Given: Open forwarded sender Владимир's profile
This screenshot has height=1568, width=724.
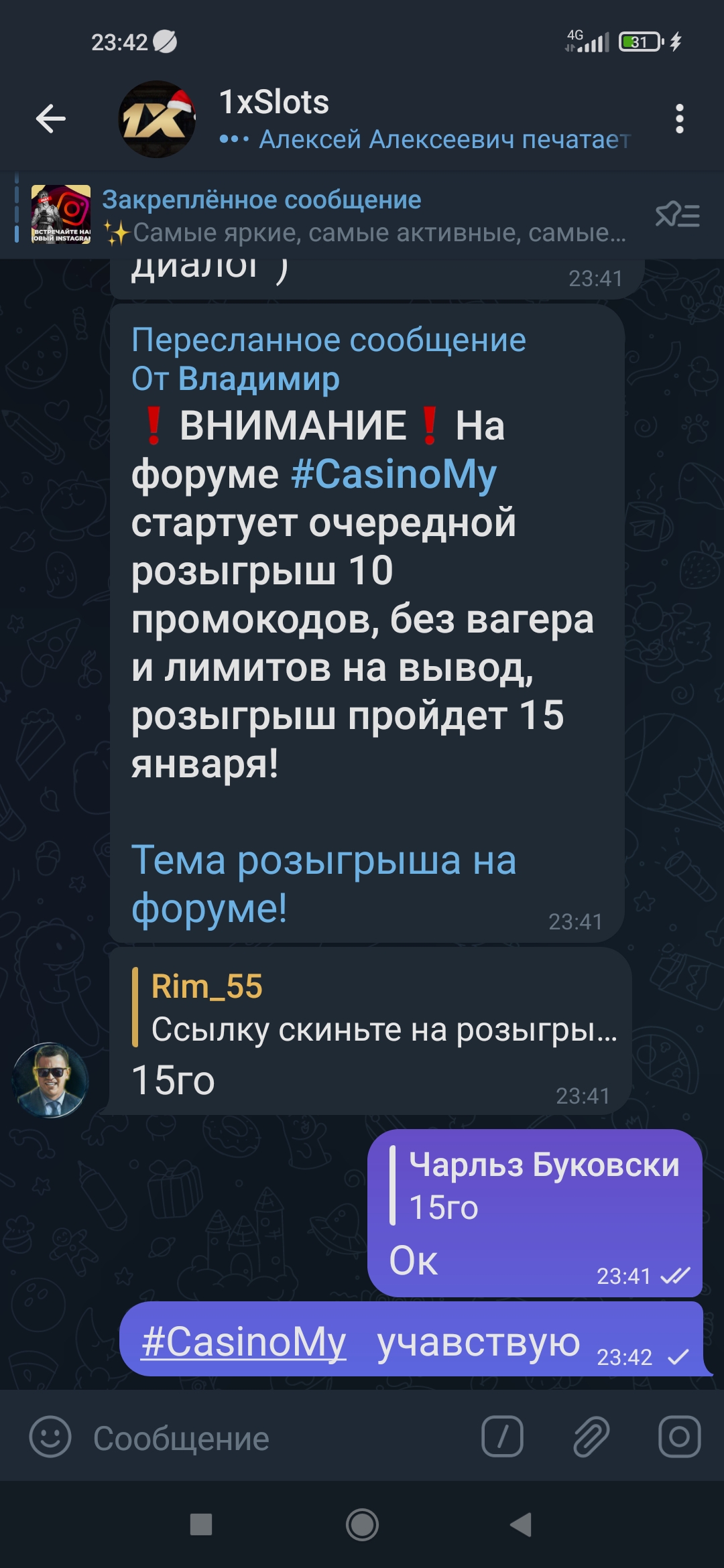Looking at the screenshot, I should 259,379.
